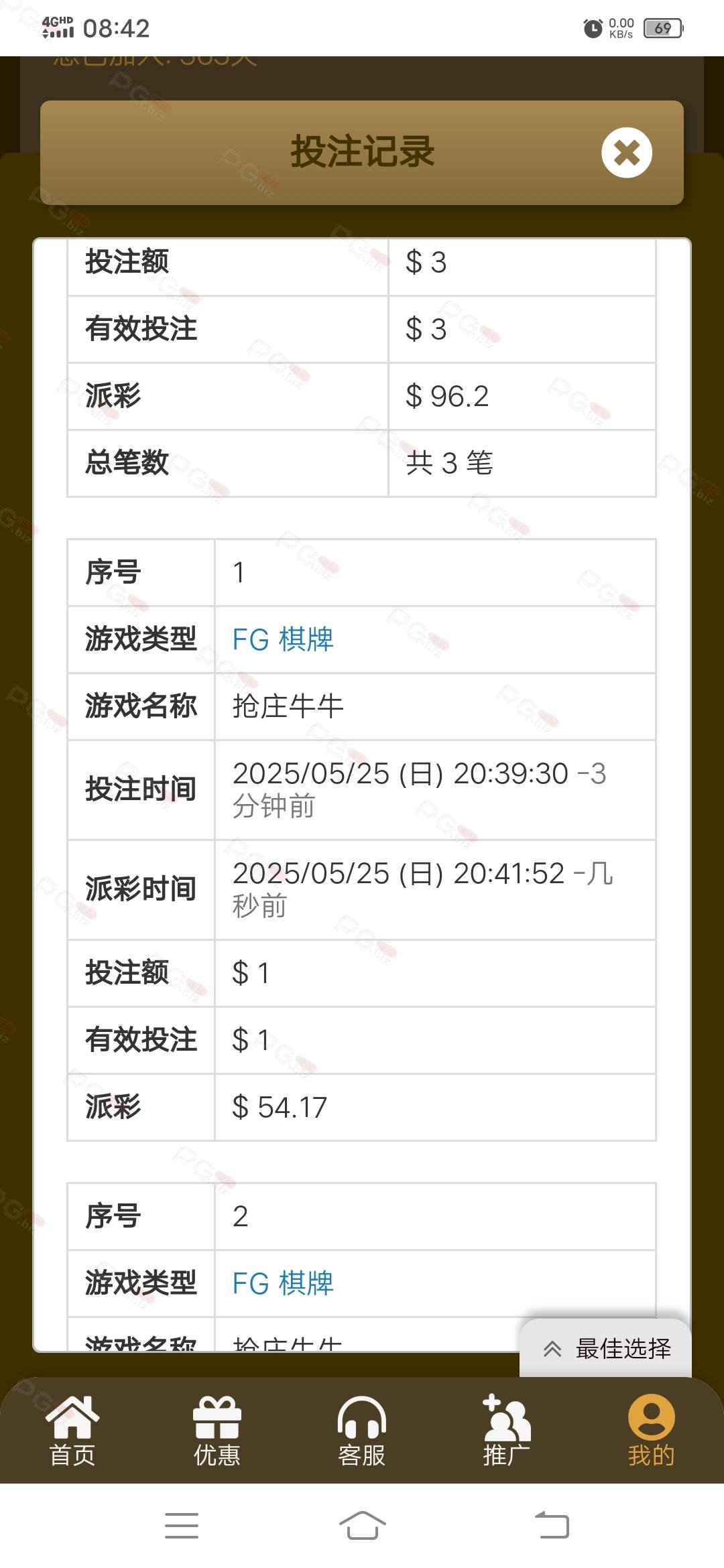Tap the system back button
This screenshot has width=724, height=1568.
coord(552,1526)
